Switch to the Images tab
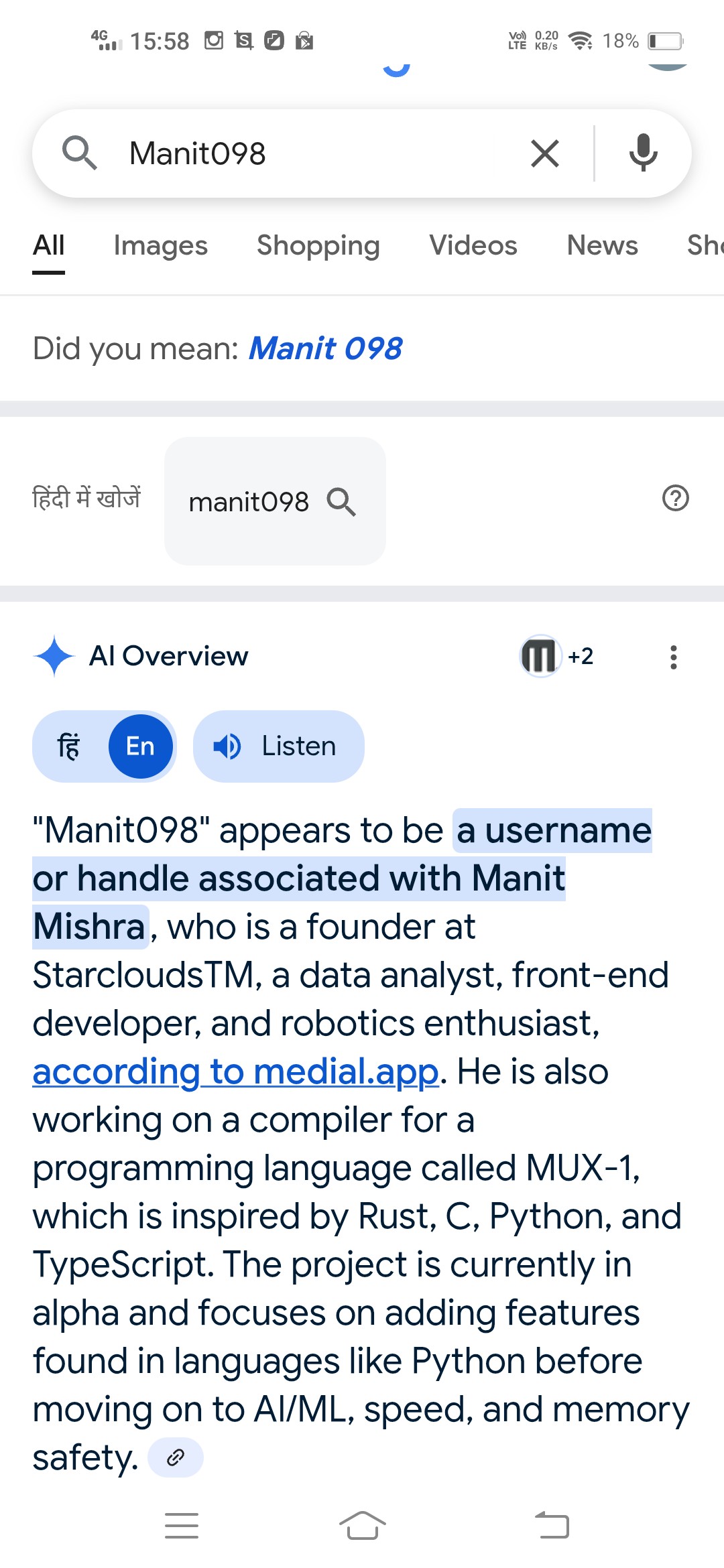 click(x=160, y=245)
